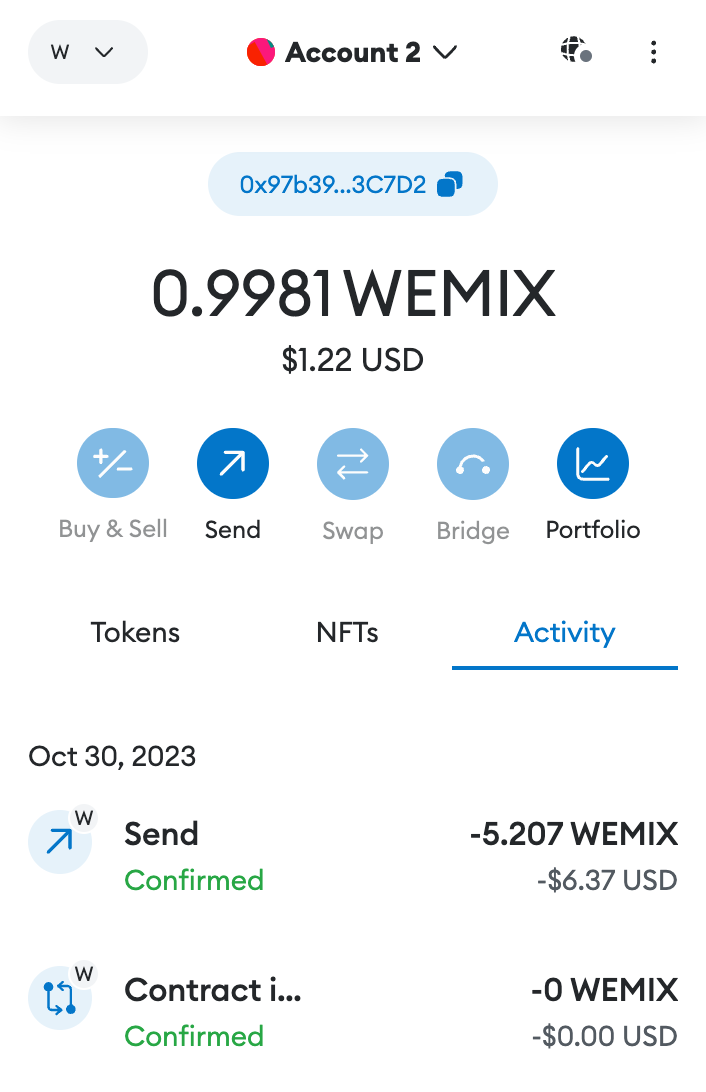
Task: Tap the Buy & Sell button
Action: click(113, 464)
